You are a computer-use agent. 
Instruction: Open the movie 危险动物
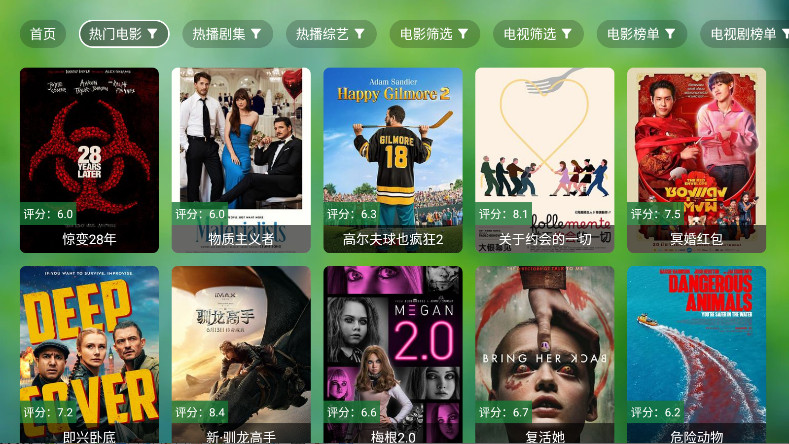[x=697, y=355]
